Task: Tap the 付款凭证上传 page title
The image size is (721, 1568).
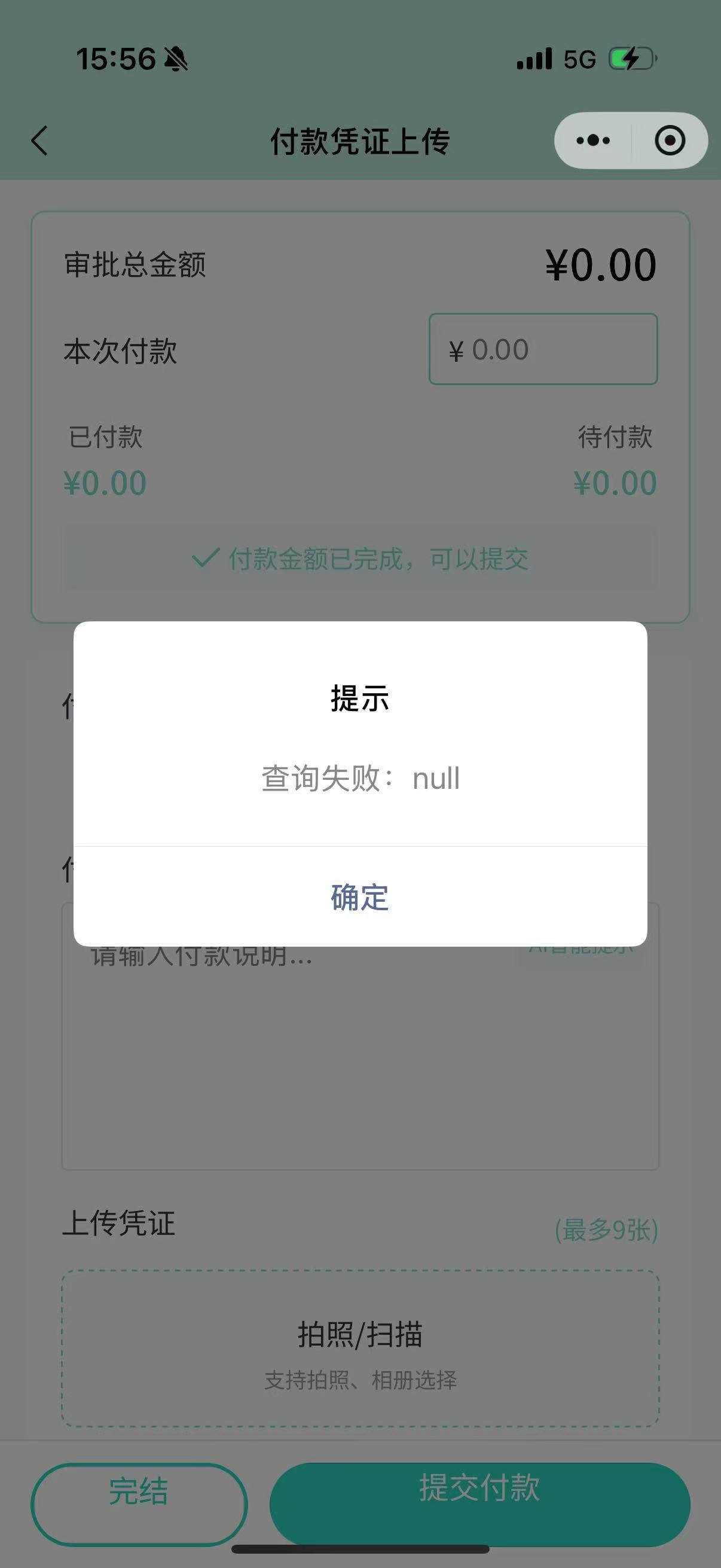Action: [360, 141]
